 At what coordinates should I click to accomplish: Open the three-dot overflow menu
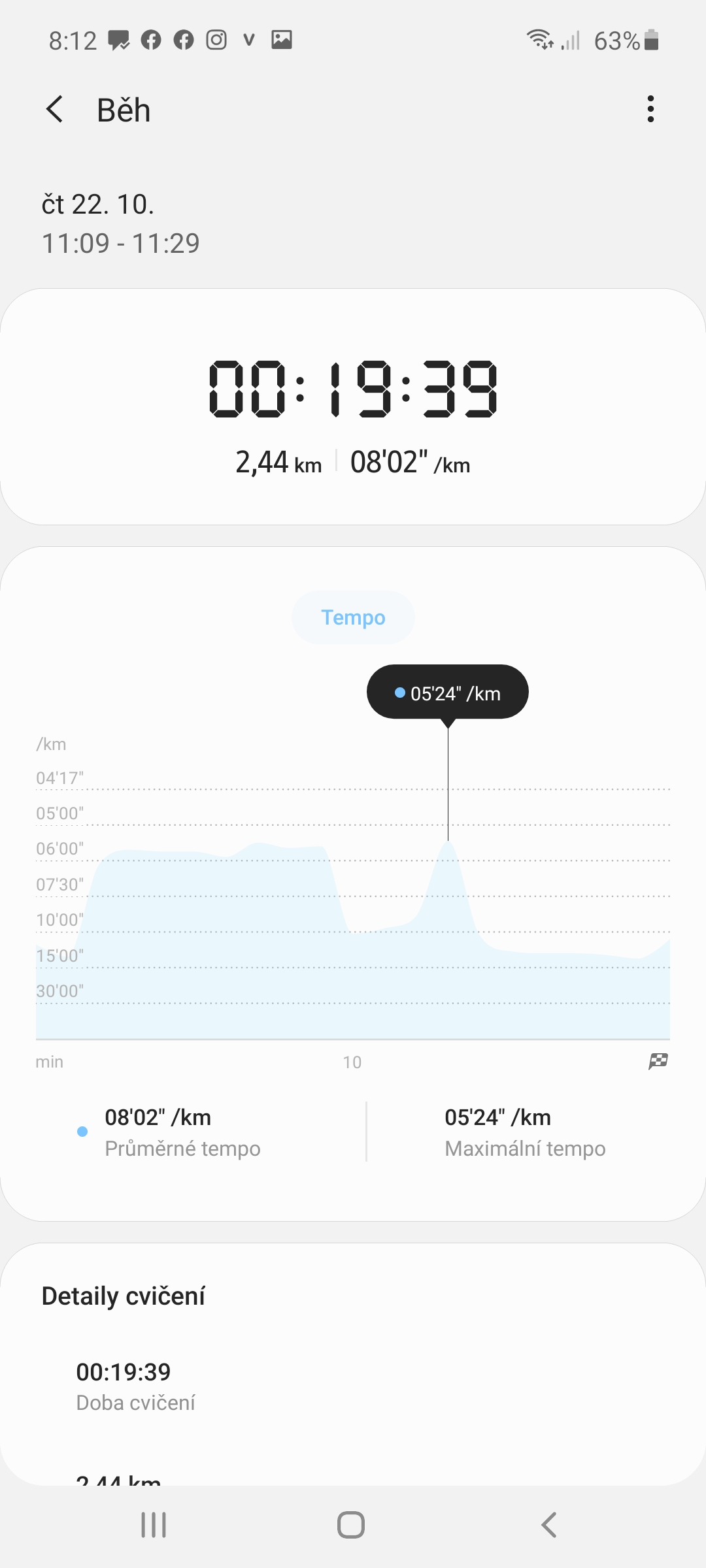650,109
